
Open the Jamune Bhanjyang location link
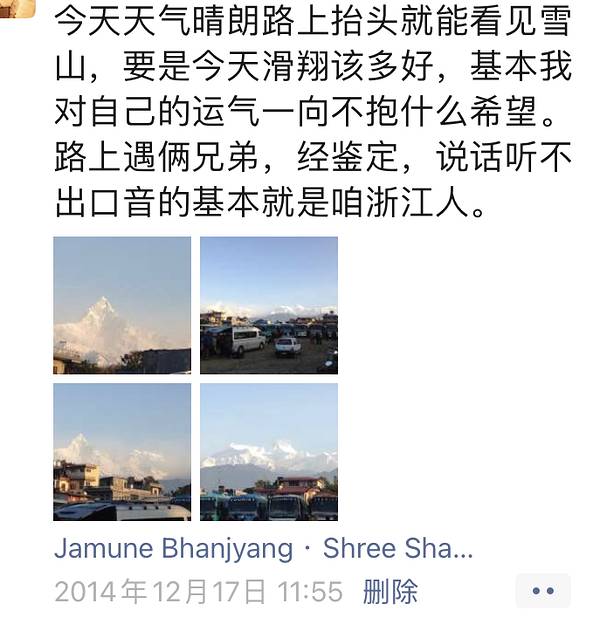(x=174, y=549)
